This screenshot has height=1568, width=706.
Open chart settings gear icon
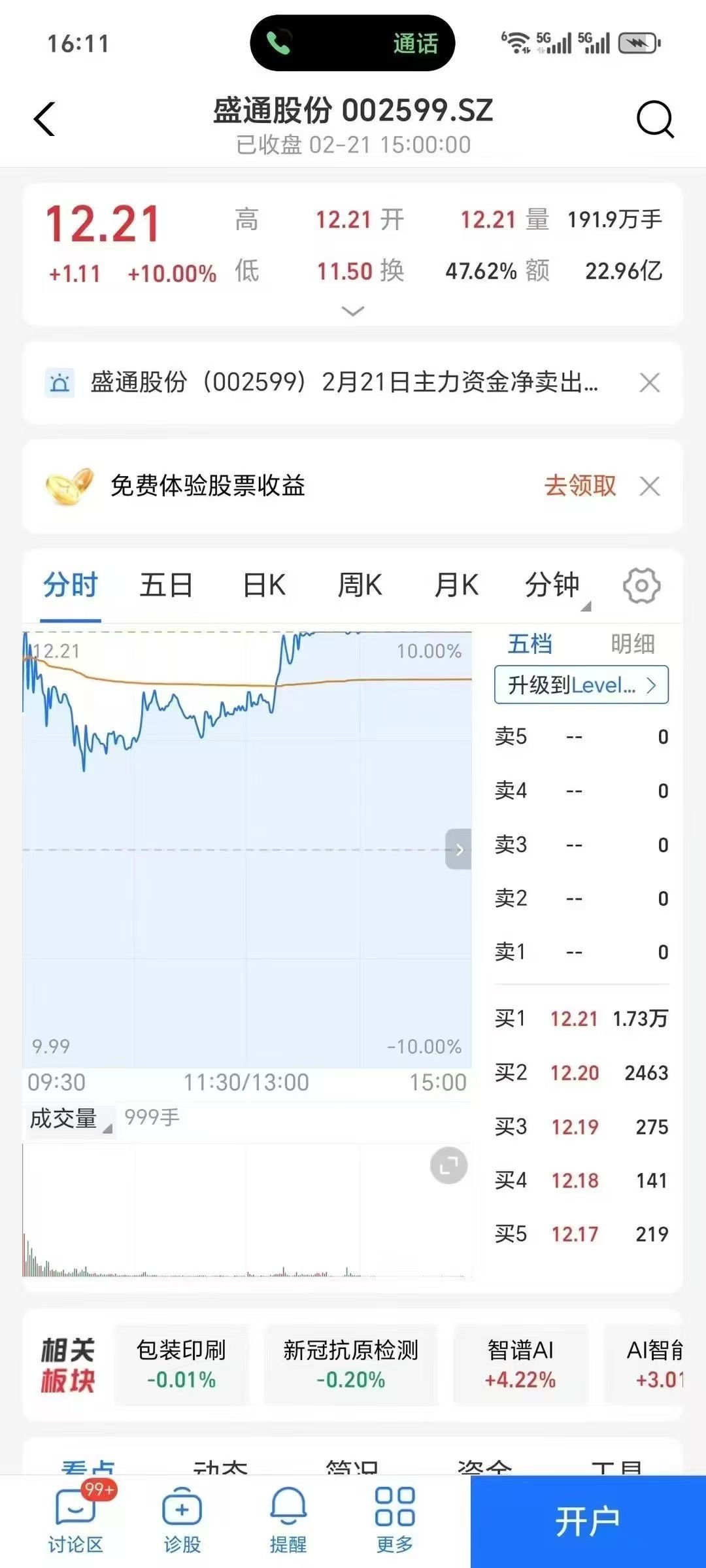[641, 585]
